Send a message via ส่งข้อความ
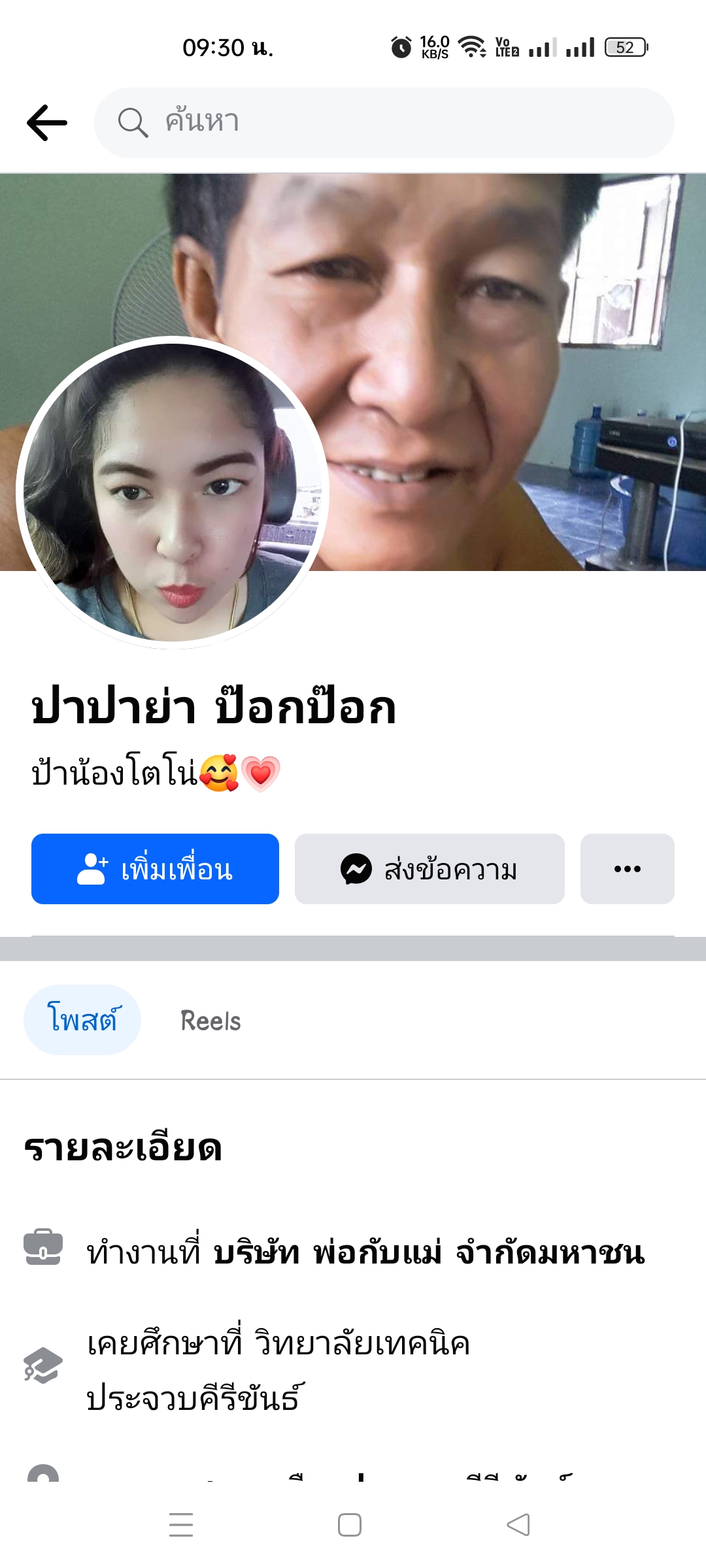This screenshot has height=1568, width=706. [429, 869]
